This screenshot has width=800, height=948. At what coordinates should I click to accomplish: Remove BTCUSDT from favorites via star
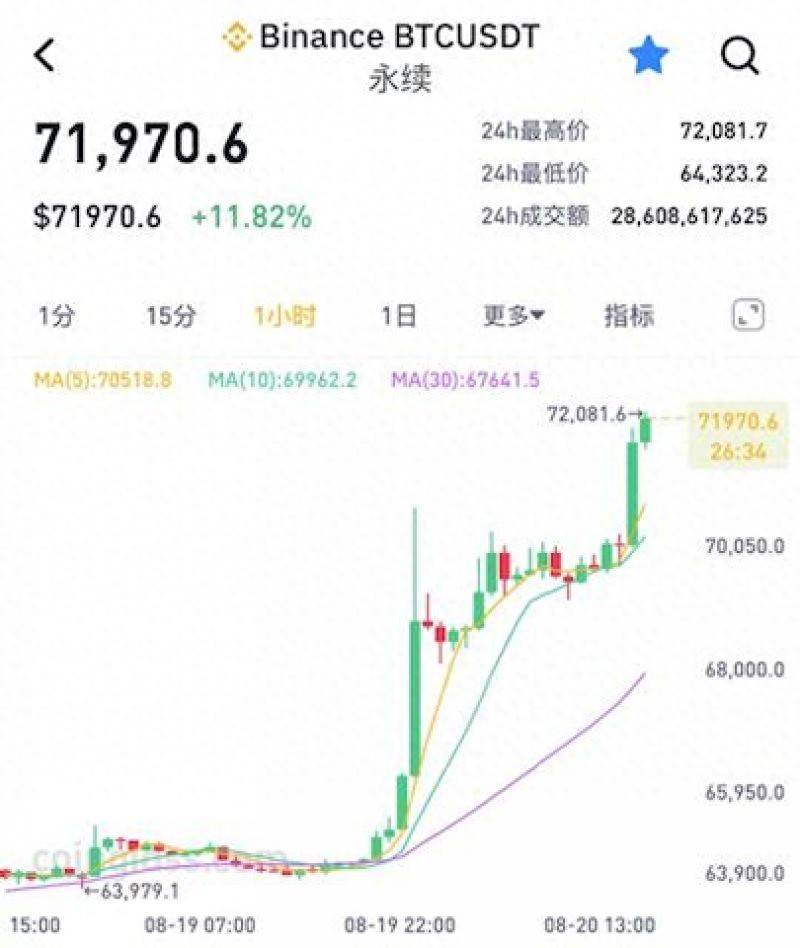pos(649,55)
